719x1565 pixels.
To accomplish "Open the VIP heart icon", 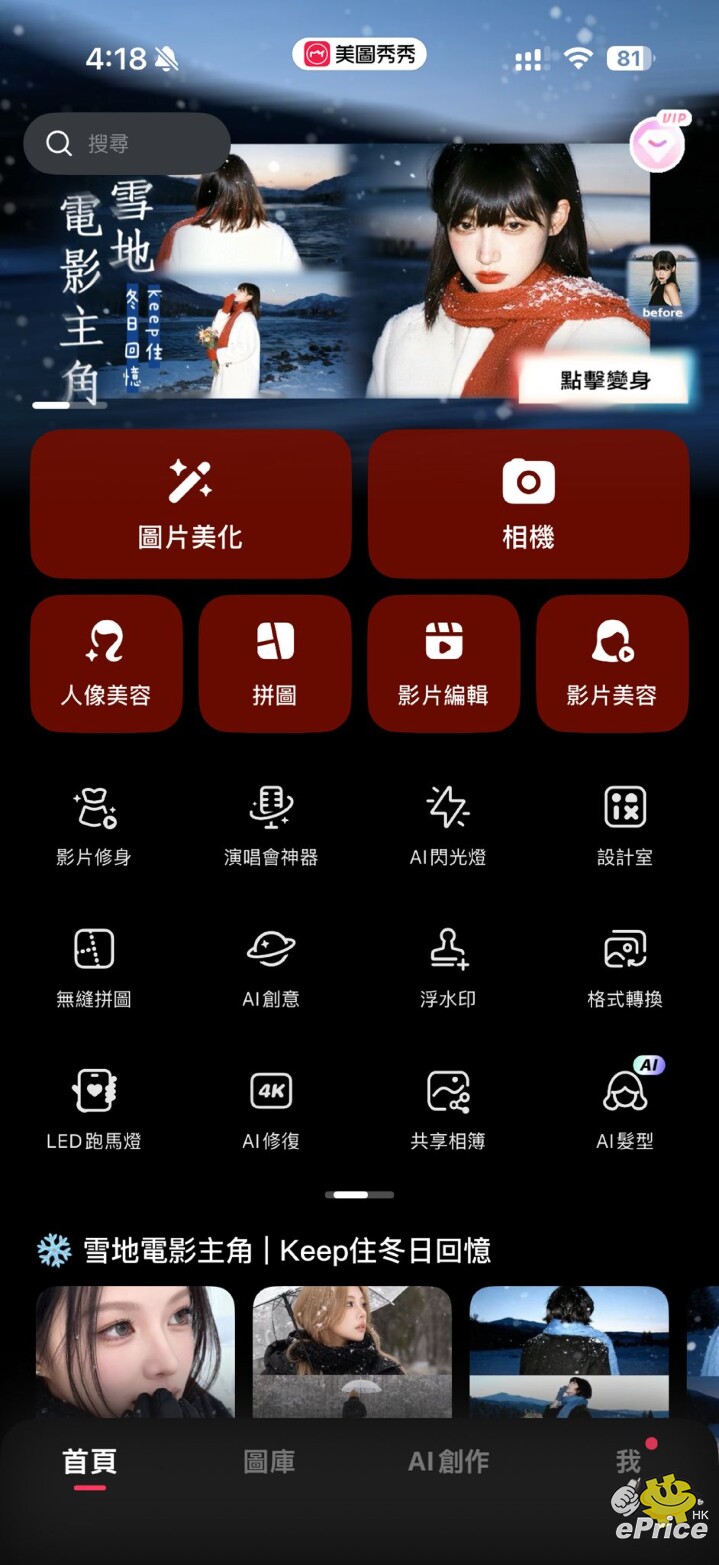I will point(657,145).
